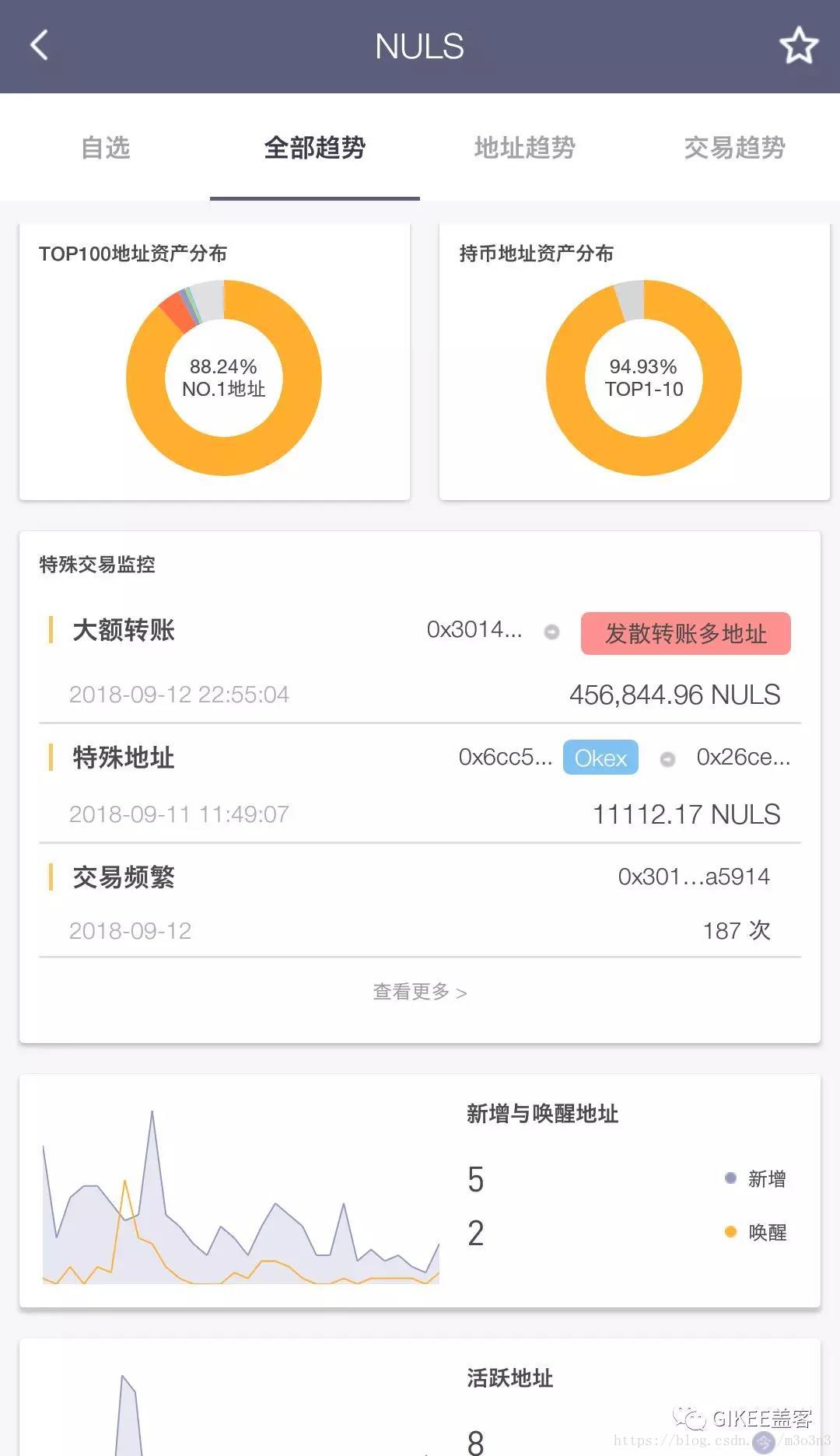Open the 大额转账 transaction row
This screenshot has width=840, height=1456.
tap(233, 663)
